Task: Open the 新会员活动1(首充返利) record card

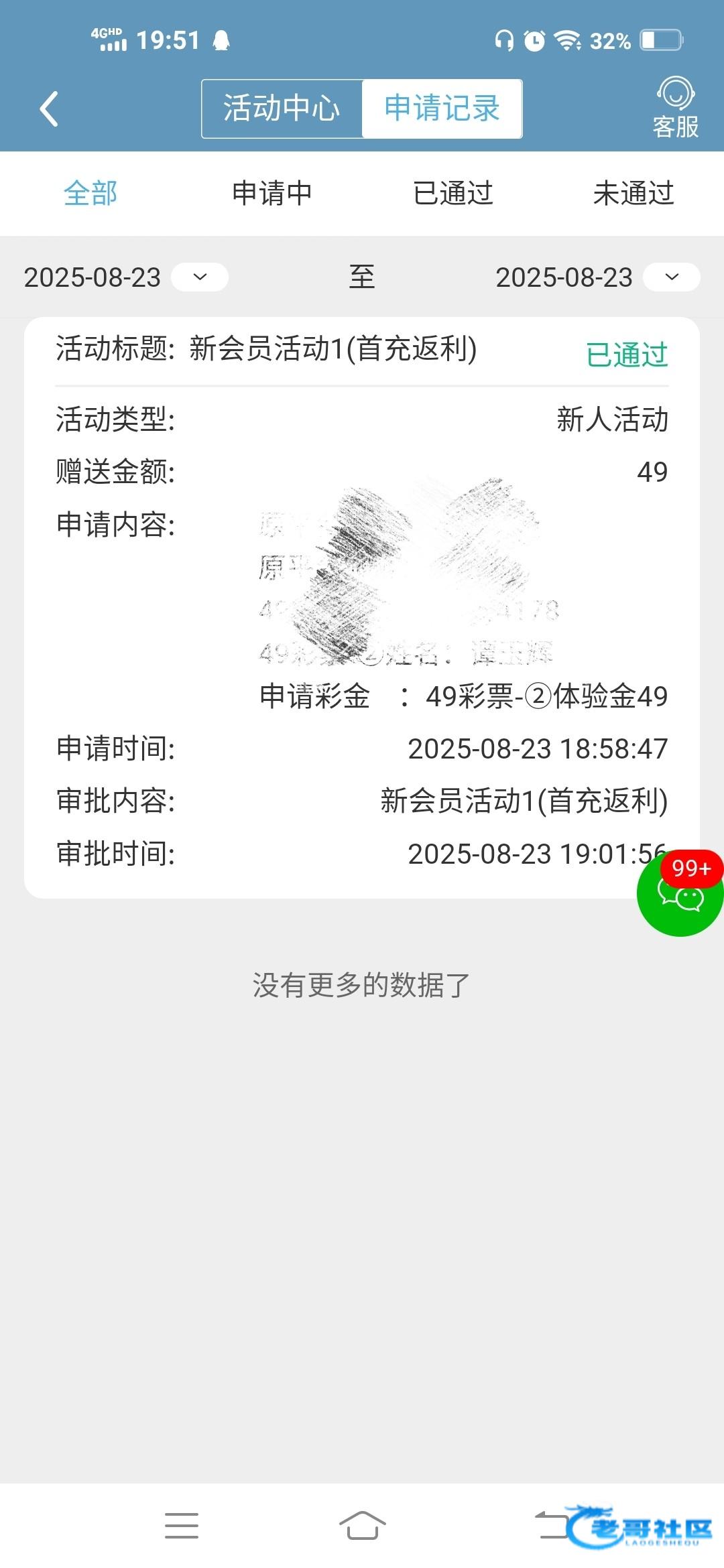Action: 362,607
